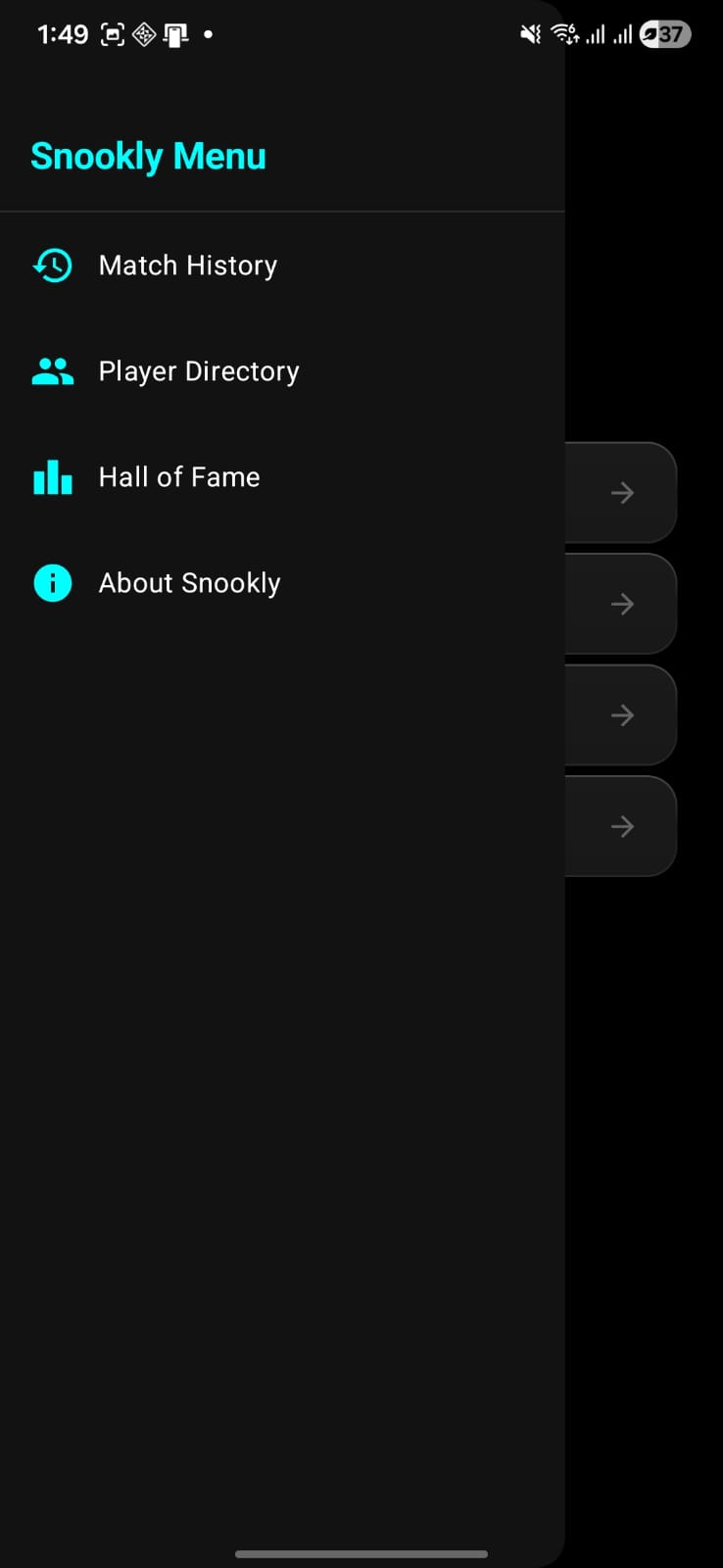Click the screen capture icon in status bar
Viewport: 723px width, 1568px height.
113,33
